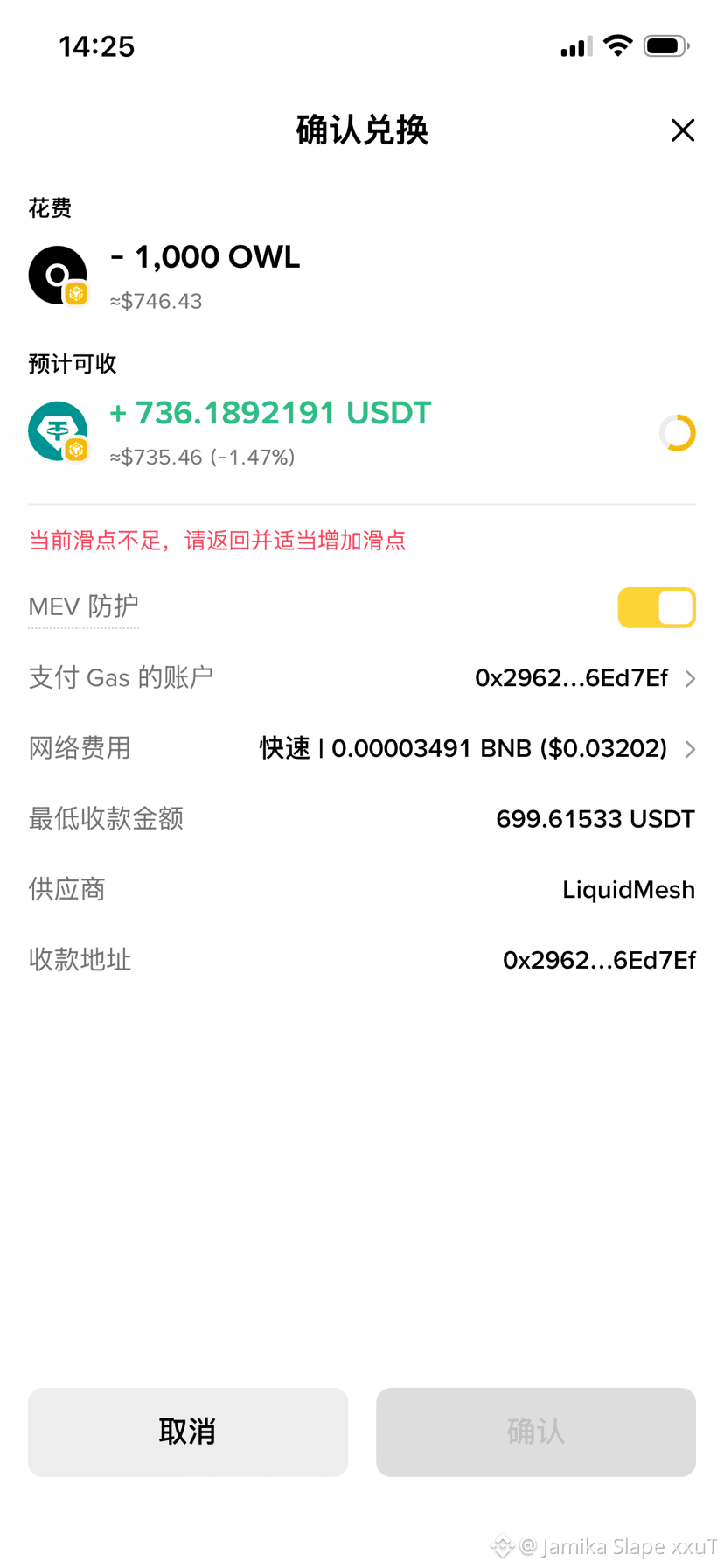Click the USDT token icon

(57, 430)
